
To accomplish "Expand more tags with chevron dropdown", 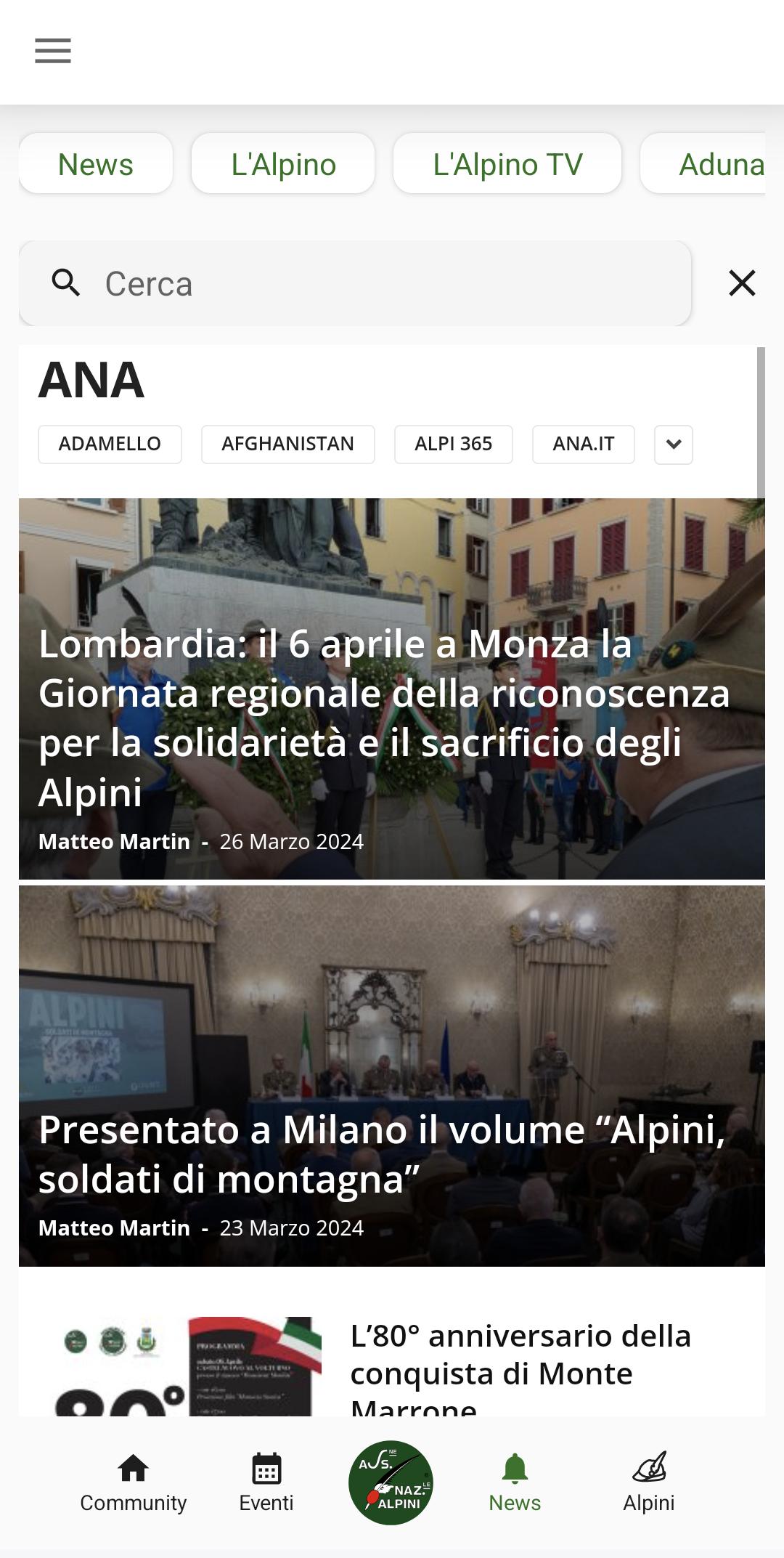I will coord(674,444).
